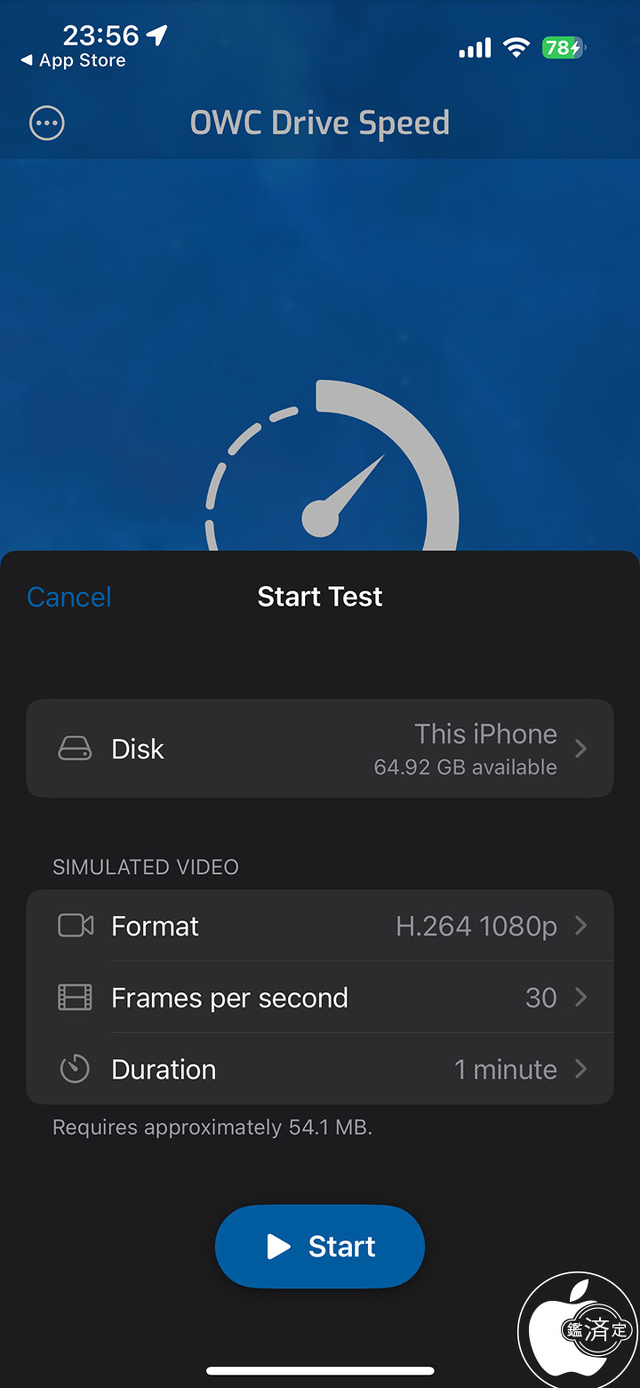Change the Frames per second setting
Viewport: 640px width, 1388px height.
point(320,997)
